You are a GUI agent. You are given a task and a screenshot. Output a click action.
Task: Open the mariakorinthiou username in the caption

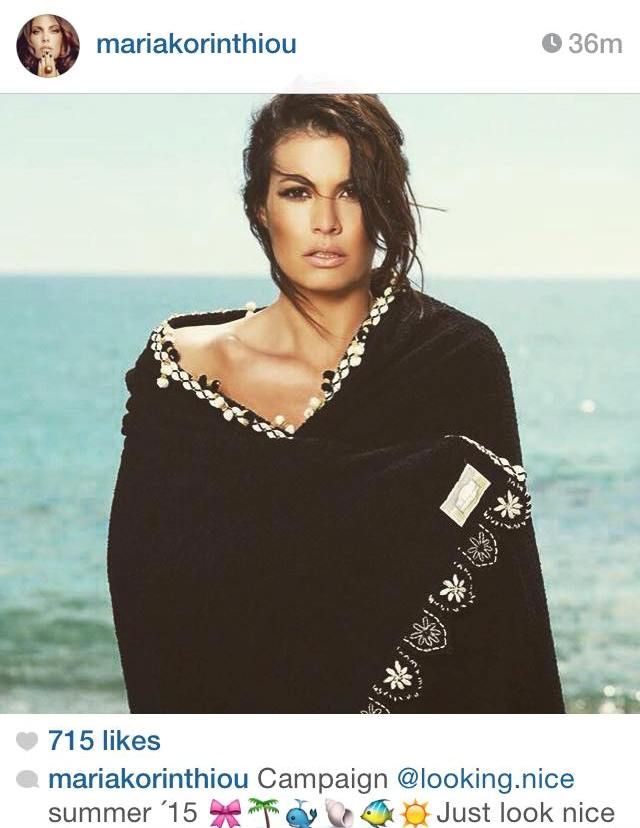coord(148,778)
